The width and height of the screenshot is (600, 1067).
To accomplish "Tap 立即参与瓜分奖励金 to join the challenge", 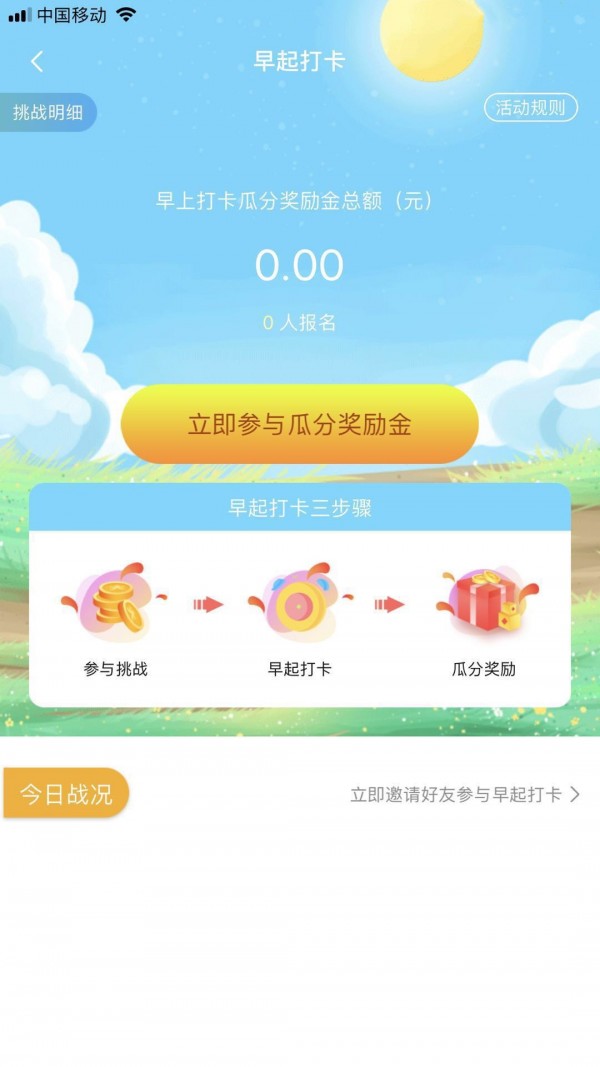I will 300,424.
